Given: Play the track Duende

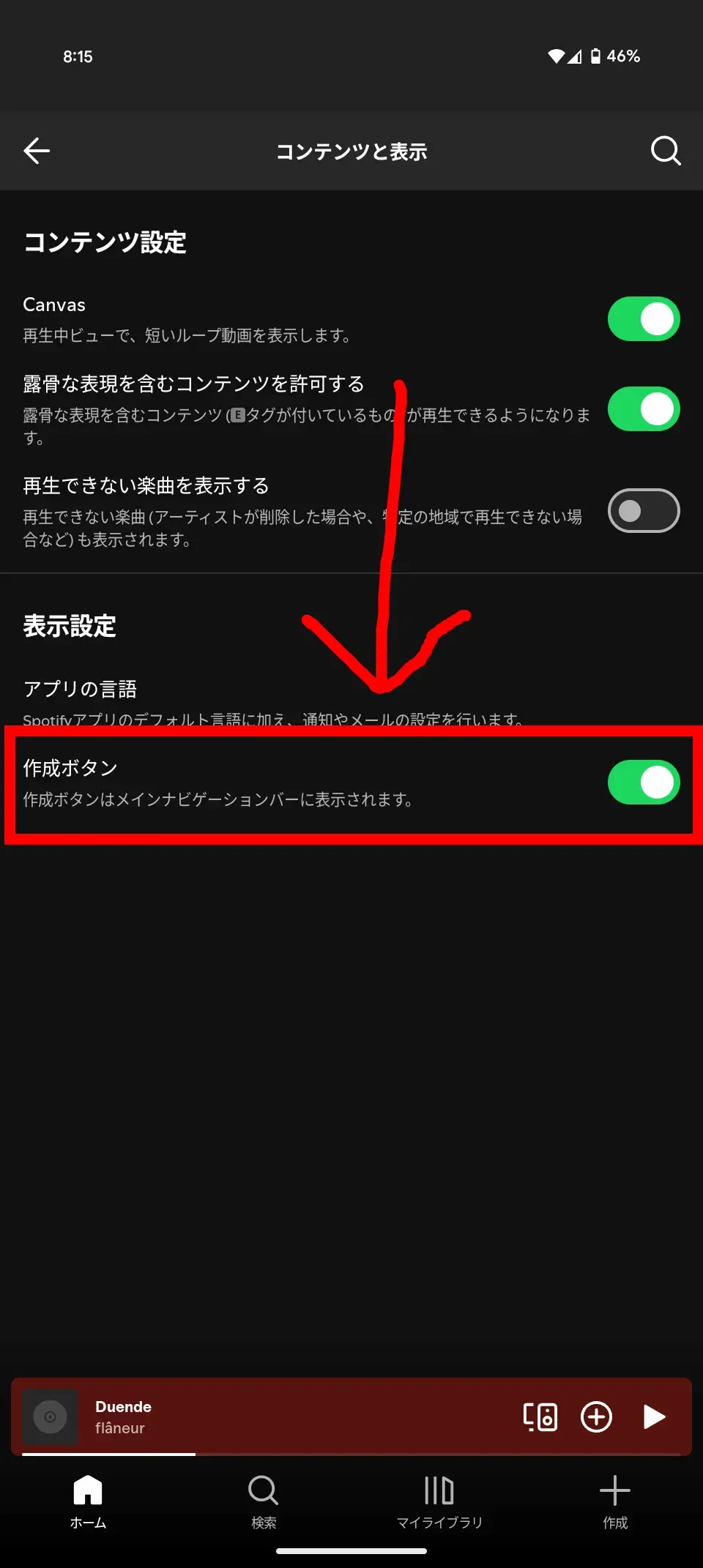Looking at the screenshot, I should [653, 1416].
